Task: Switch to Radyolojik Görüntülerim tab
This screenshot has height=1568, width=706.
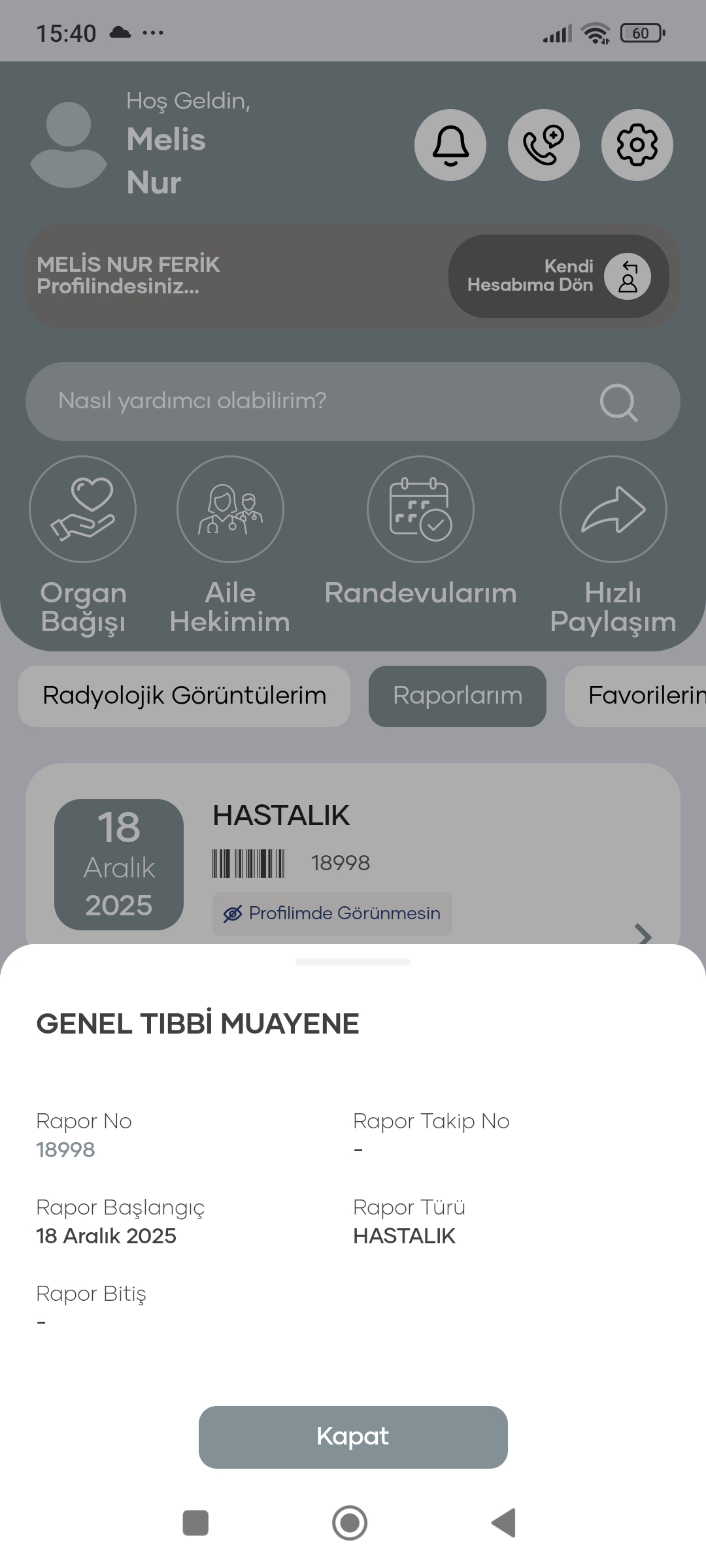Action: [x=184, y=696]
